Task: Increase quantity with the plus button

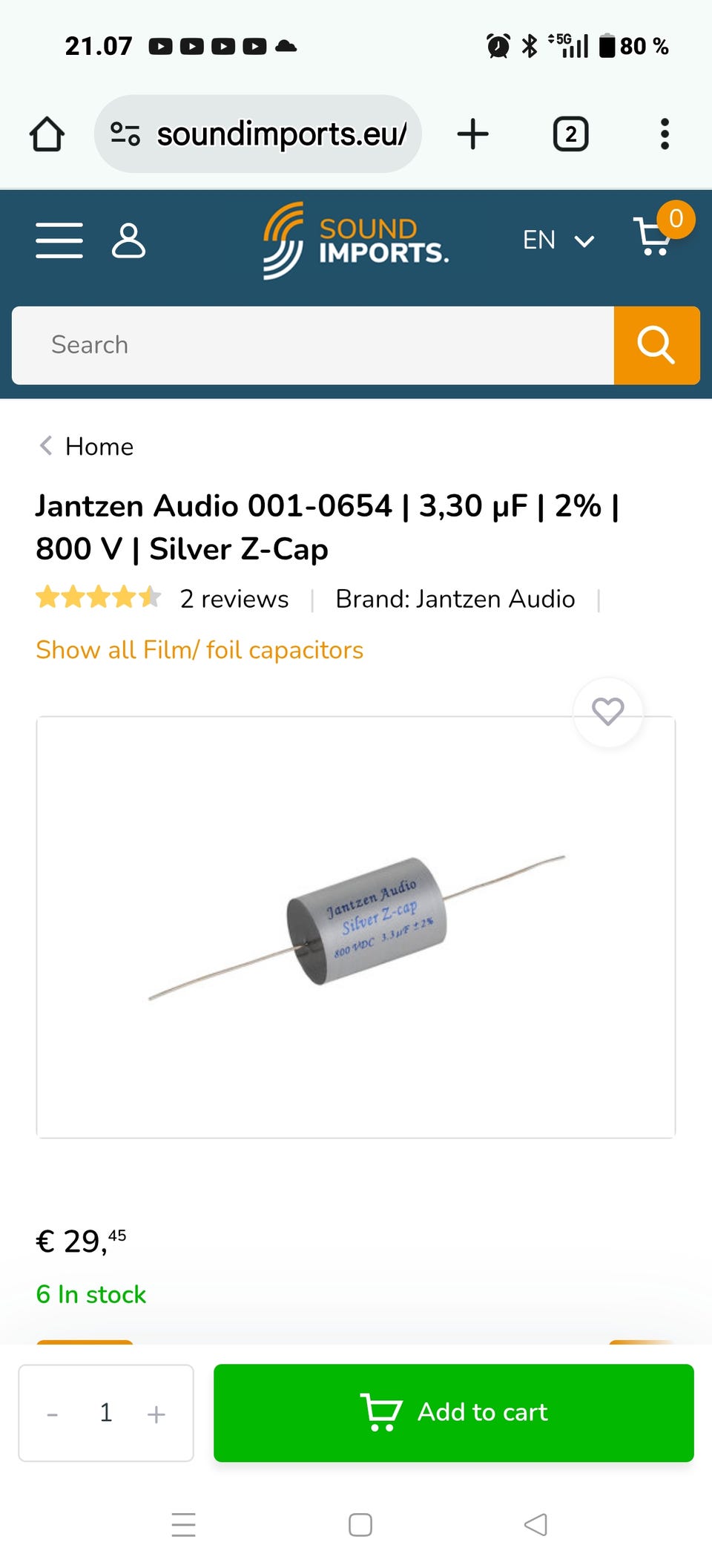Action: 156,1414
